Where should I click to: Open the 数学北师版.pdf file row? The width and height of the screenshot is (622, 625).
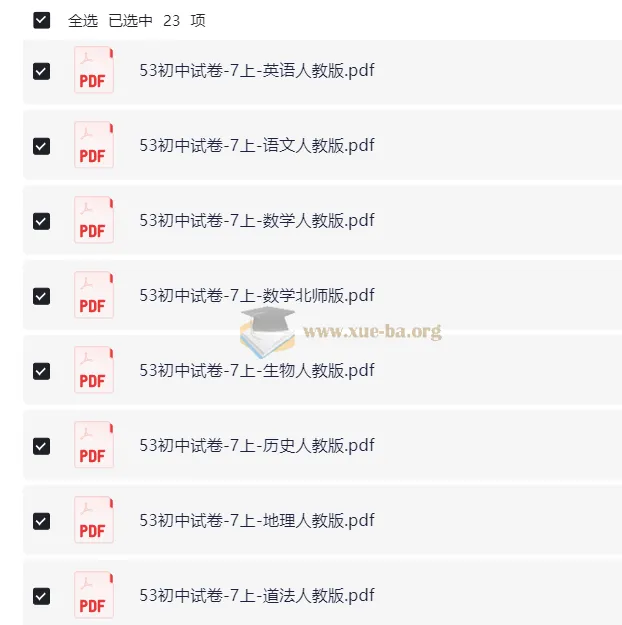(257, 295)
